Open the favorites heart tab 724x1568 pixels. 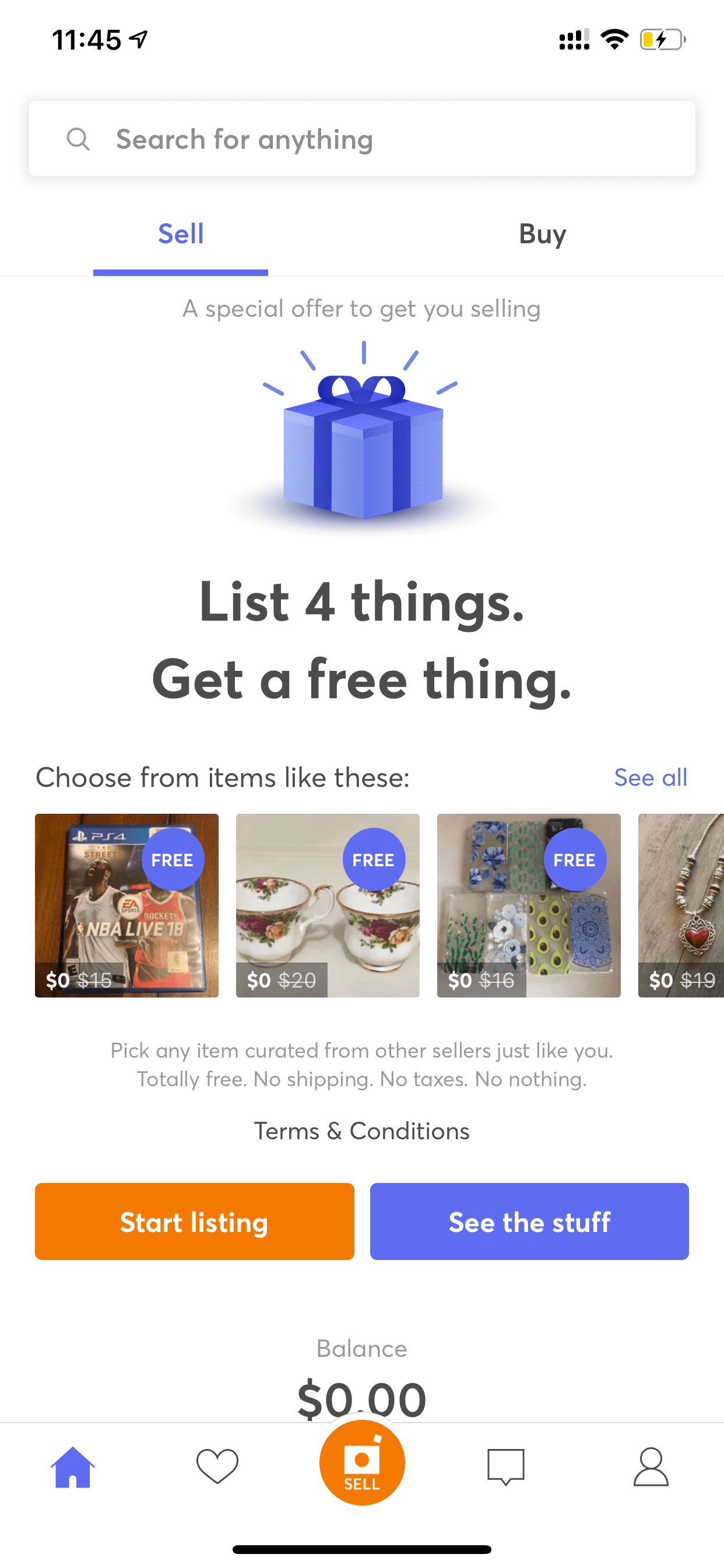(x=217, y=1467)
